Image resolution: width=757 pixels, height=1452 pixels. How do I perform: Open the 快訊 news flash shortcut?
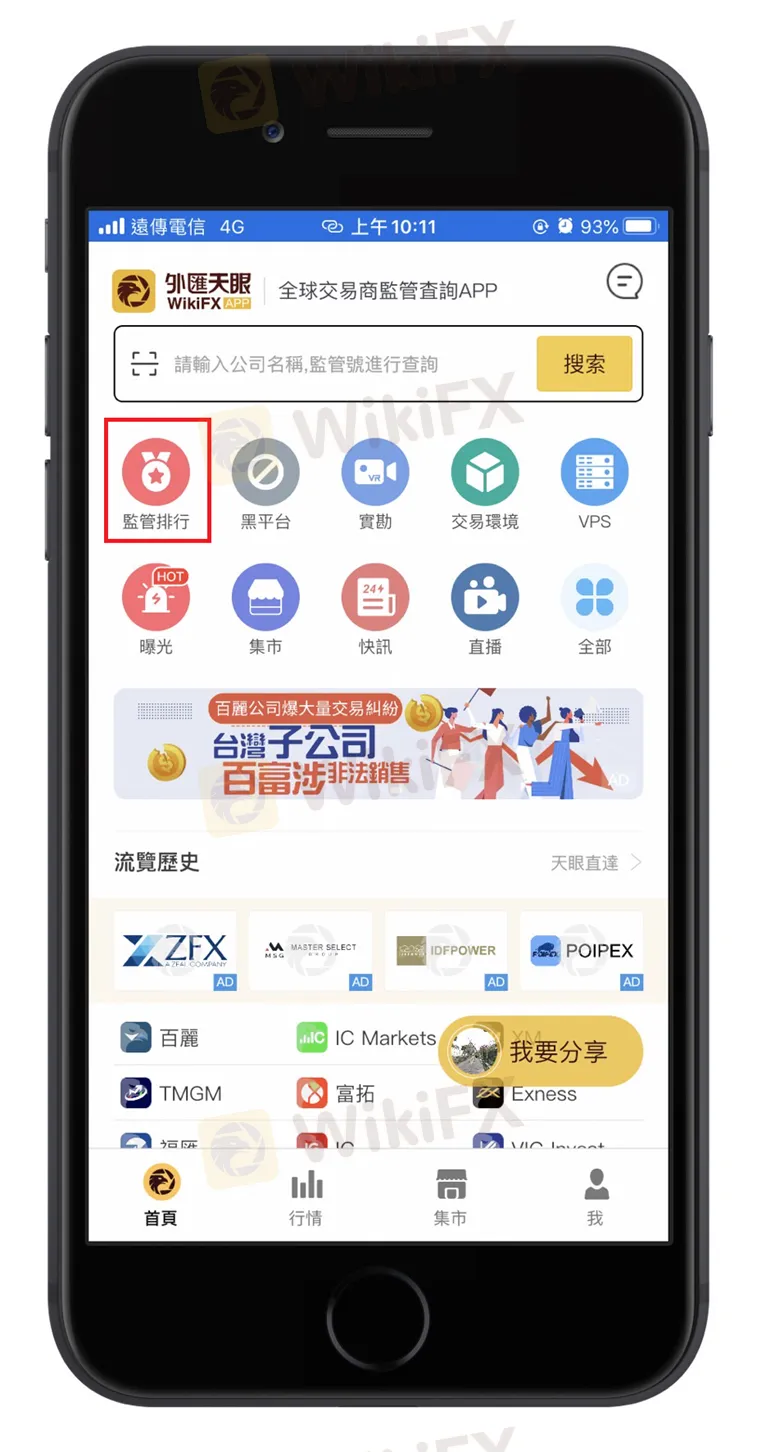click(x=375, y=607)
